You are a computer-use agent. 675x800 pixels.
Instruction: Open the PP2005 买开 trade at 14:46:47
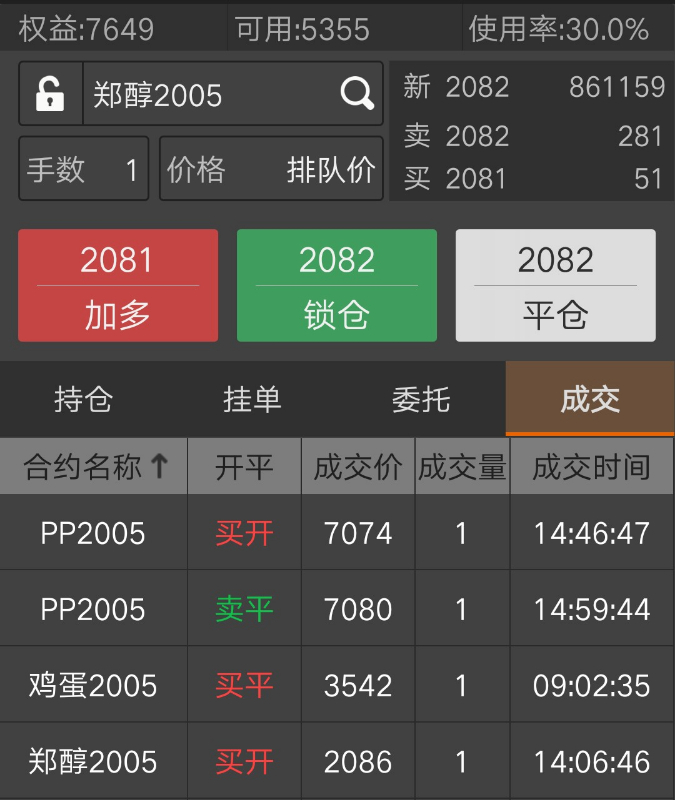337,533
